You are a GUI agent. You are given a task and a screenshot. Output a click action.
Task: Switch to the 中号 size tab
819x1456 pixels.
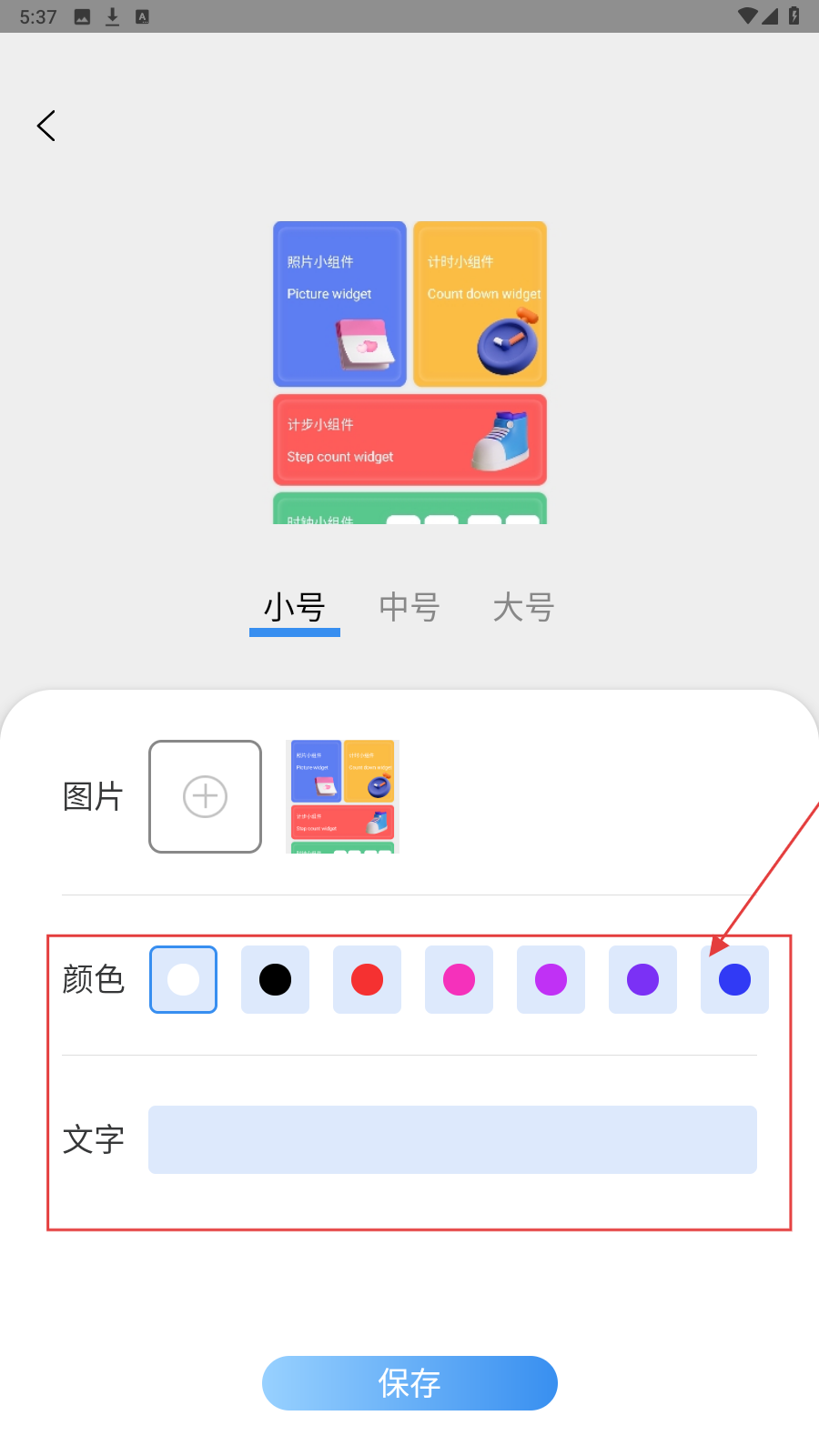click(409, 608)
